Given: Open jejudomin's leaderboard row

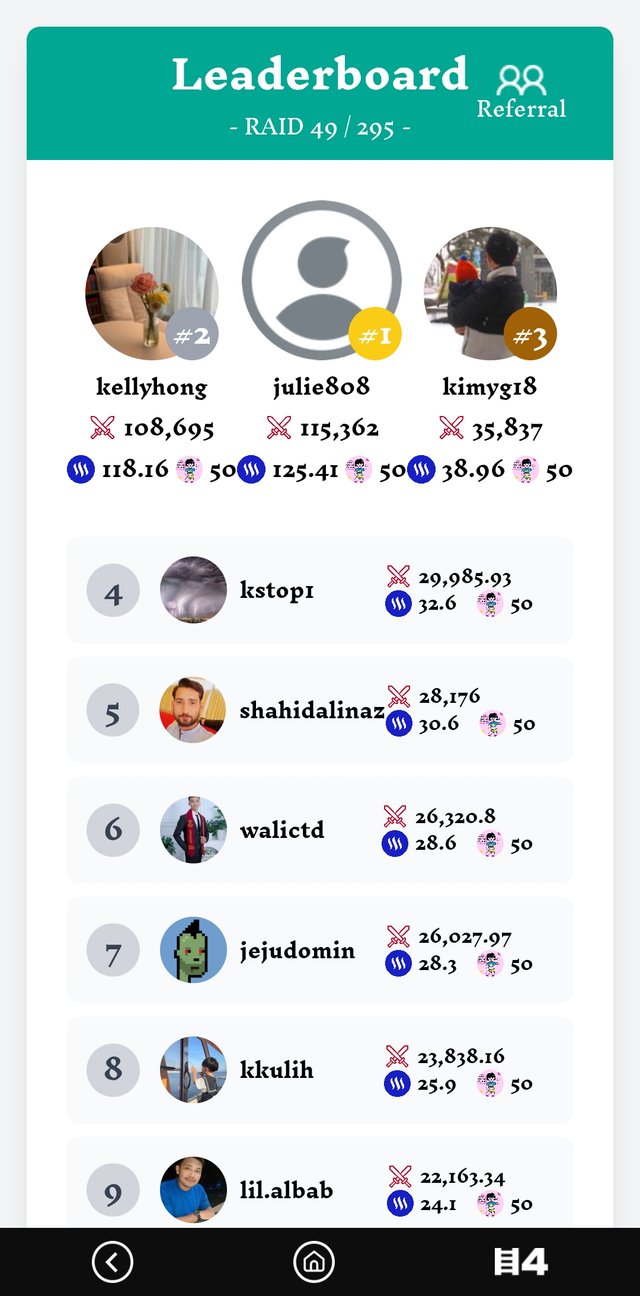Looking at the screenshot, I should 320,950.
